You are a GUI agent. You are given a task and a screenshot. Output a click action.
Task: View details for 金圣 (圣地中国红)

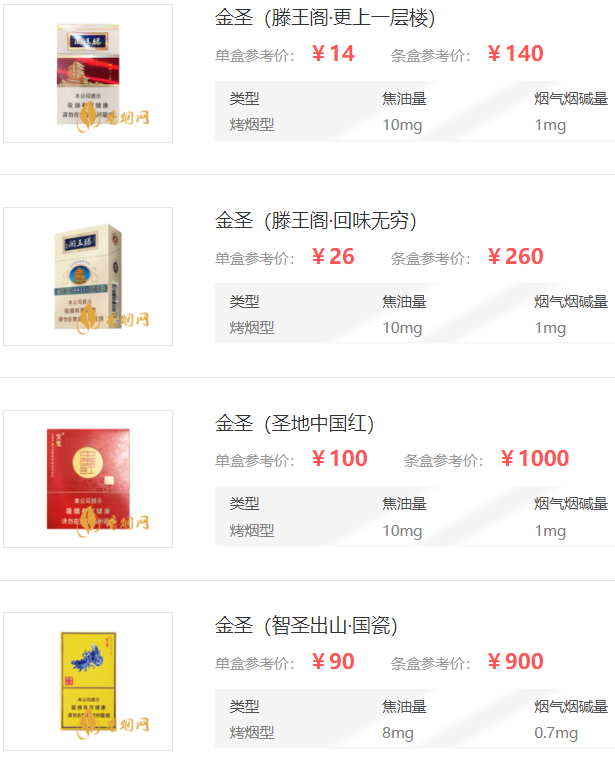pyautogui.click(x=294, y=424)
